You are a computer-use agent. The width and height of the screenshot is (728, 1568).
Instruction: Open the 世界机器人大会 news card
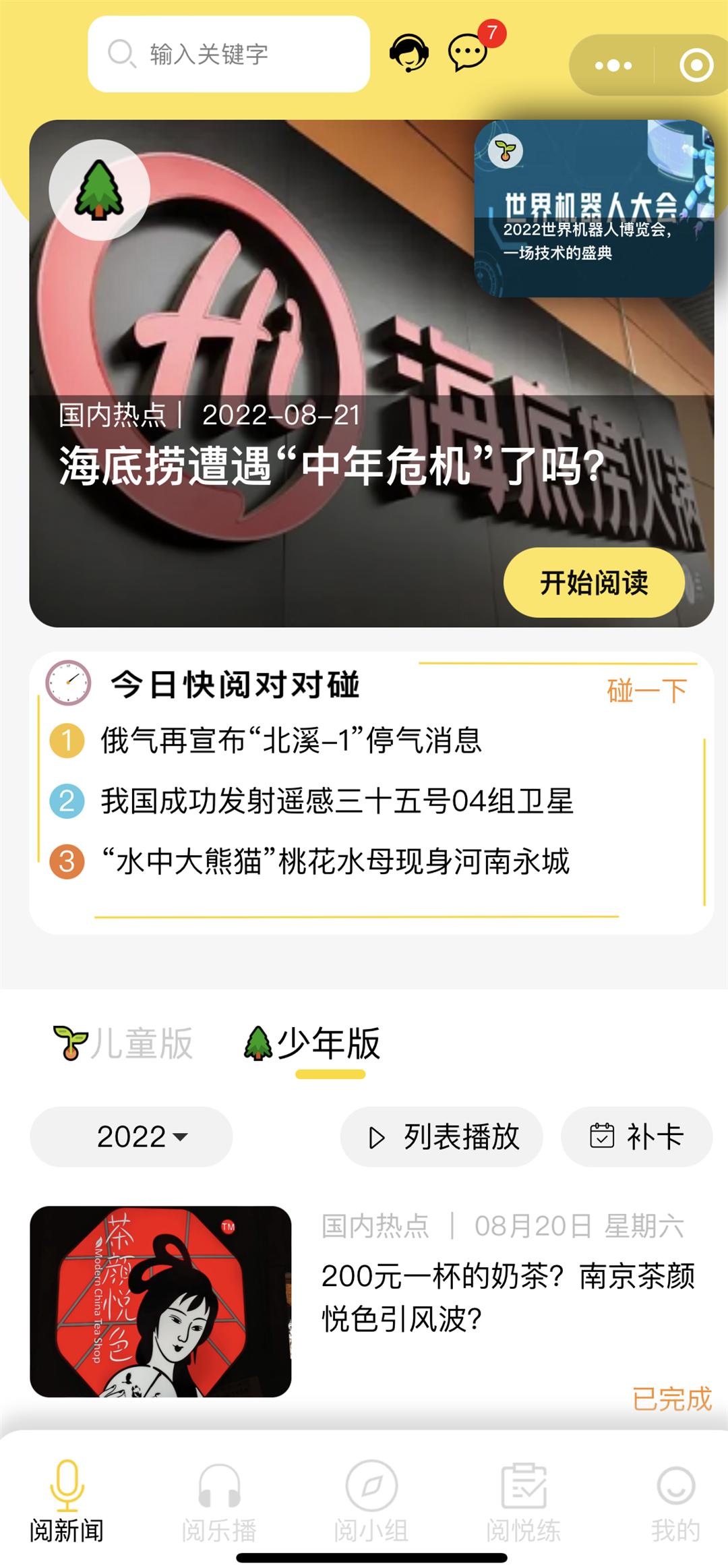pyautogui.click(x=593, y=209)
